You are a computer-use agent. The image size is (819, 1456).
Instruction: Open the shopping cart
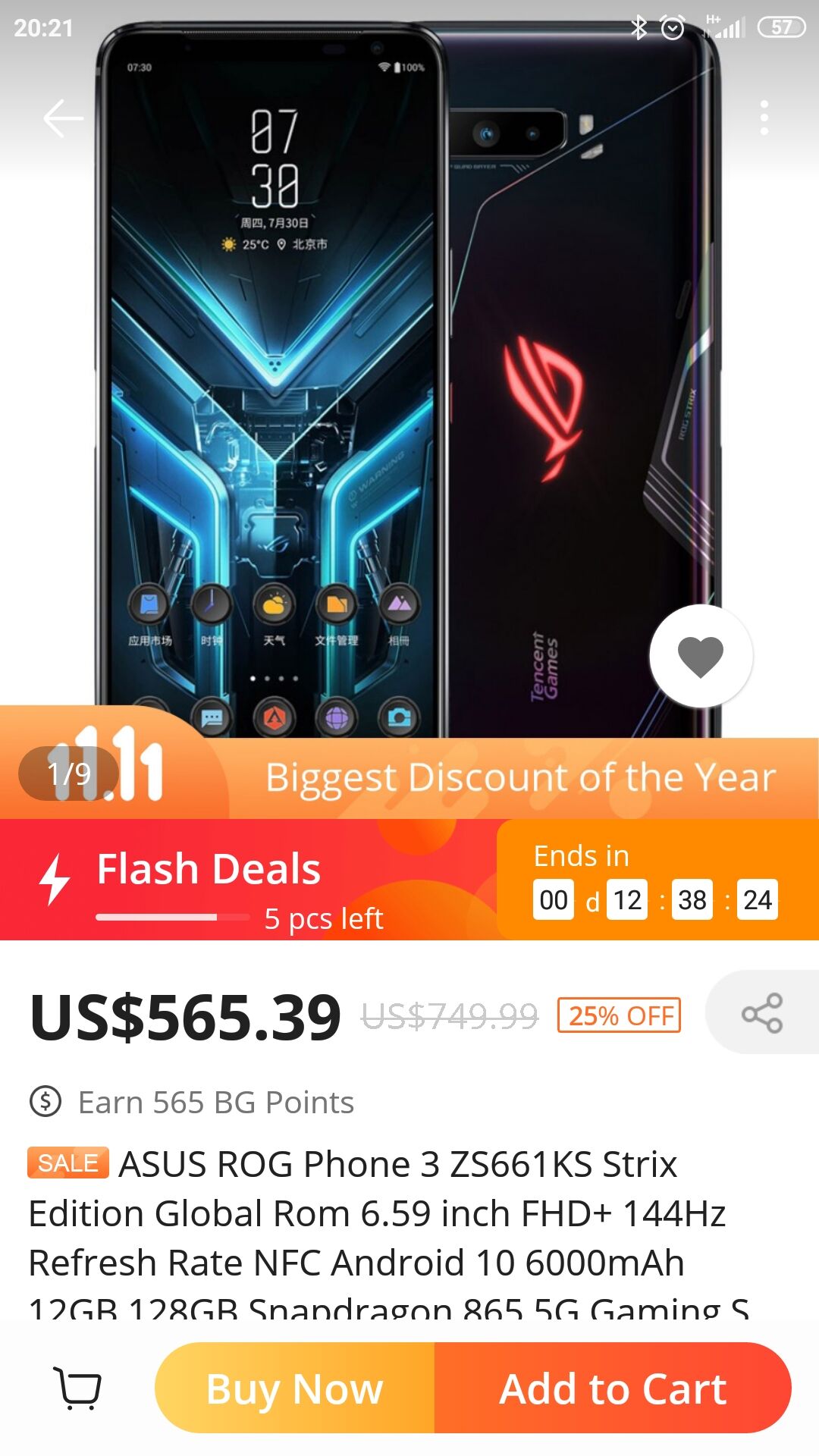(x=77, y=1388)
